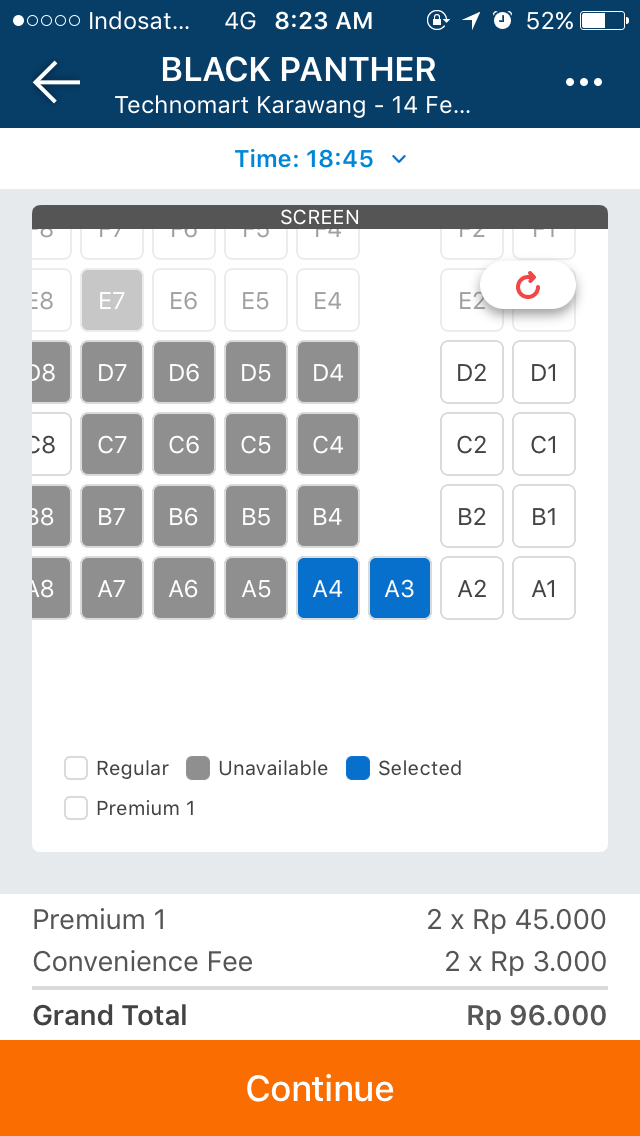Pick seat C1

(544, 444)
